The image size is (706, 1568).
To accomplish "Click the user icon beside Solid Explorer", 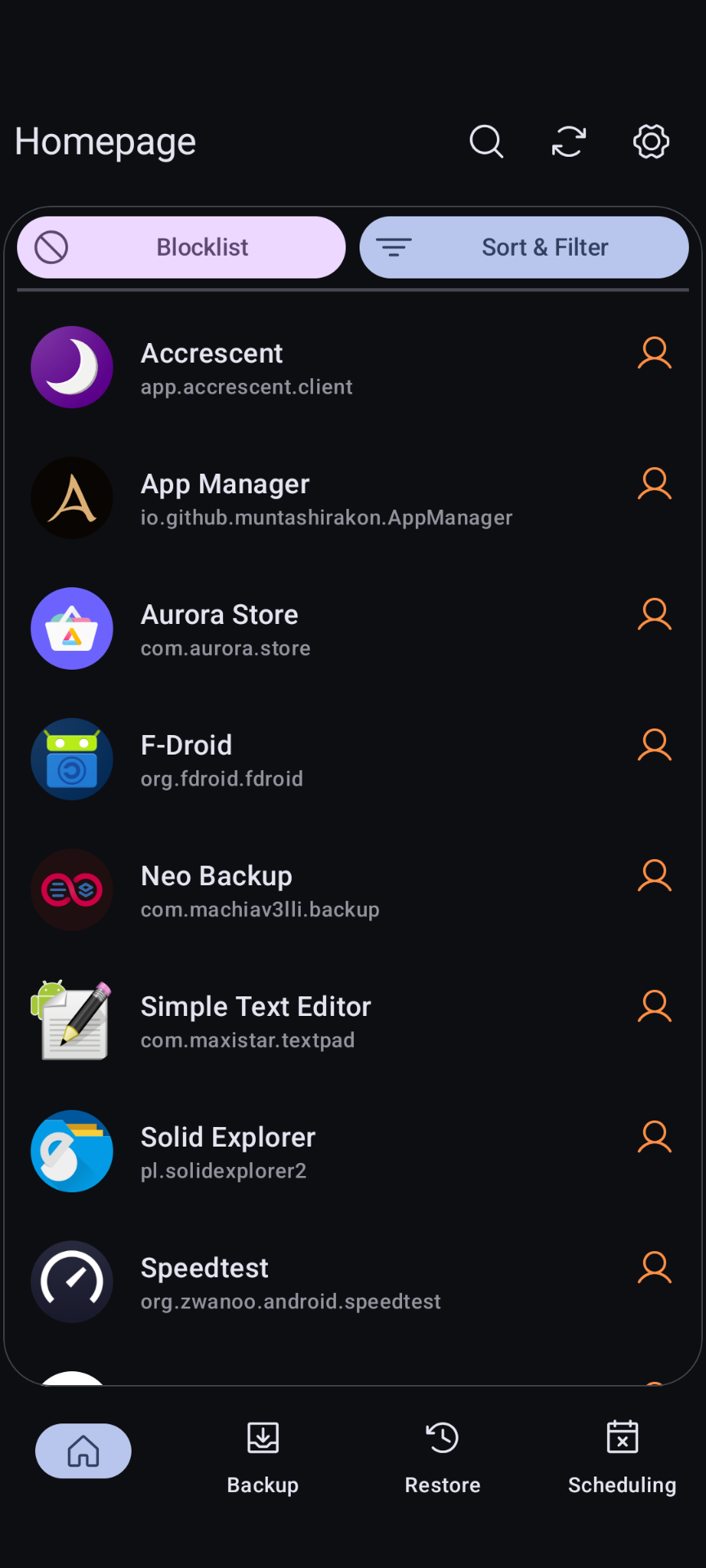I will (654, 1137).
